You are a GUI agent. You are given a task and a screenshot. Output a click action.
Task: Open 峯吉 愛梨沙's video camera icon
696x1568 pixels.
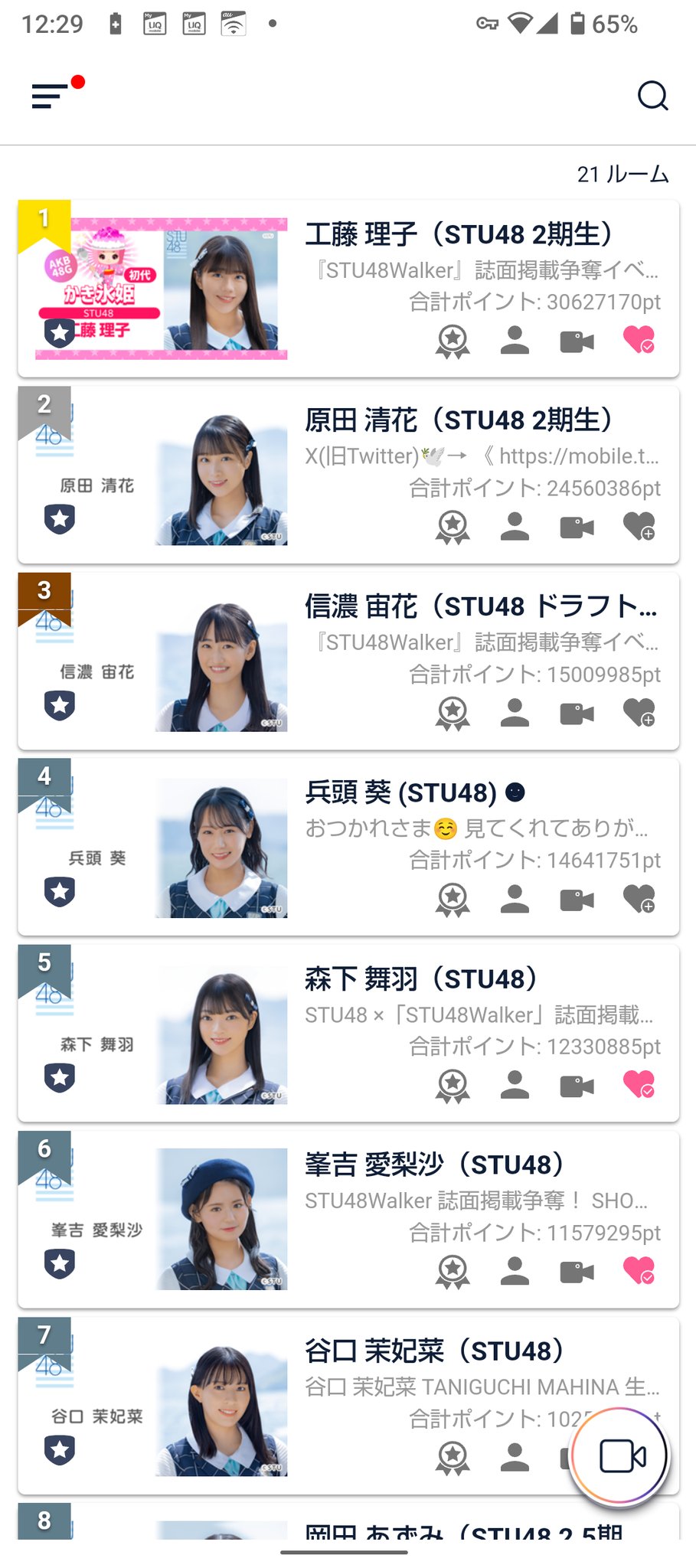[x=577, y=1272]
